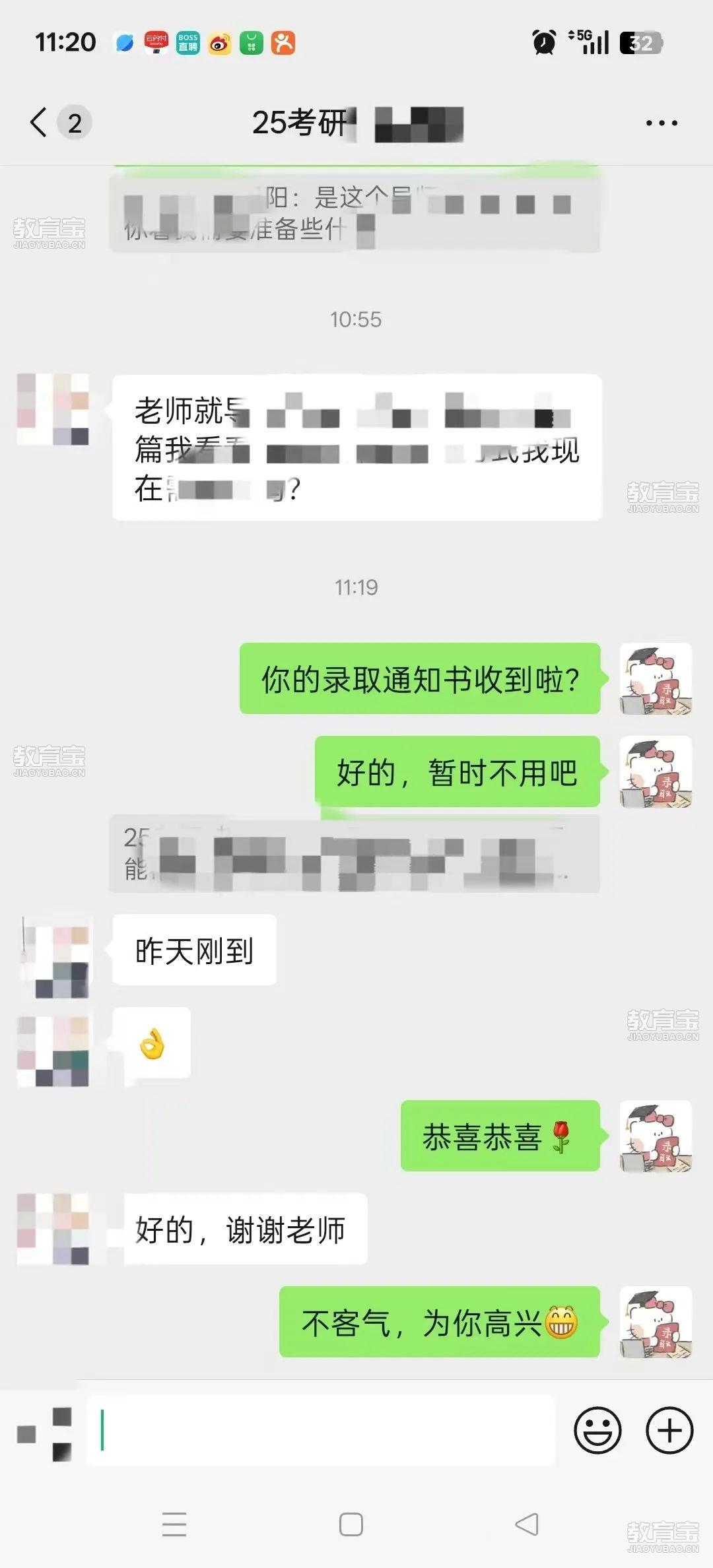This screenshot has height=1568, width=713.
Task: Go back to the chat list
Action: 40,122
